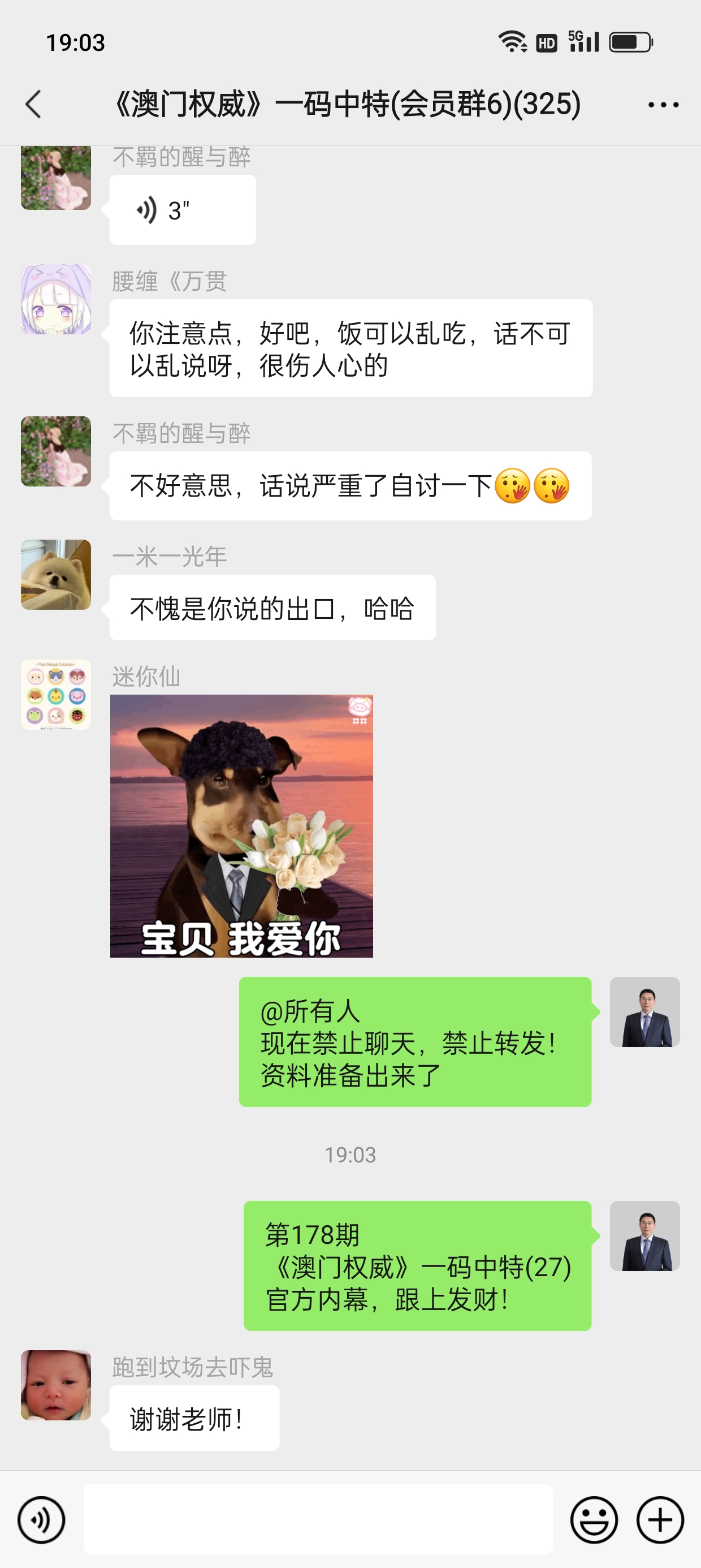Screen dimensions: 701x1568
Task: Open the avatar of 跑到坟场去吓鬼
Action: (56, 1385)
